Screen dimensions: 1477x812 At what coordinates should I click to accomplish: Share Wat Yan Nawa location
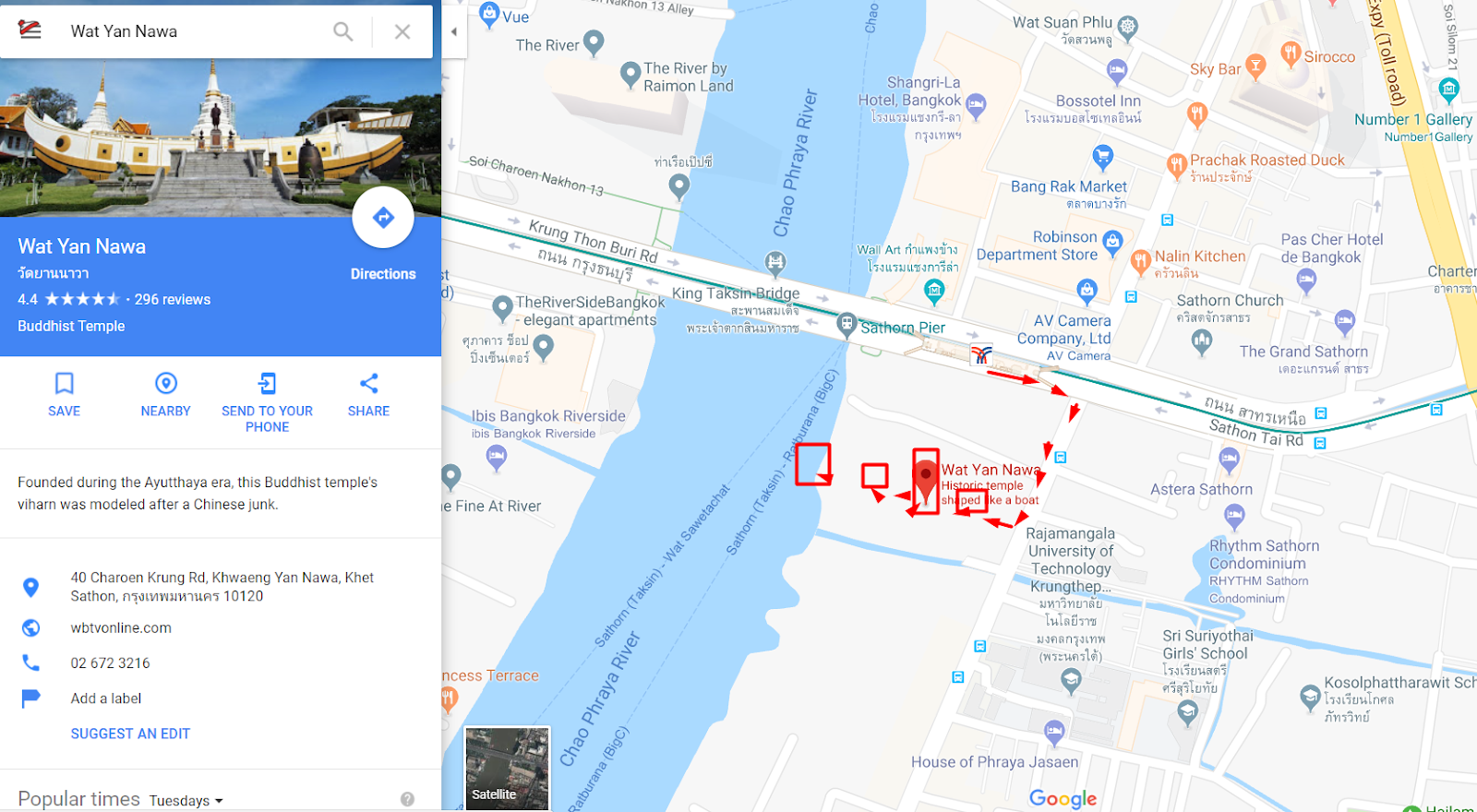(x=368, y=394)
